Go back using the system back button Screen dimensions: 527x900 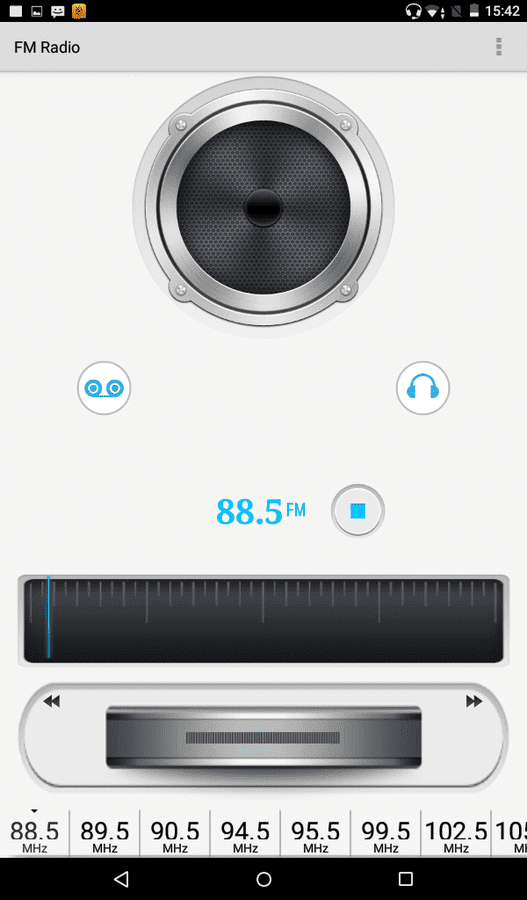coord(121,879)
